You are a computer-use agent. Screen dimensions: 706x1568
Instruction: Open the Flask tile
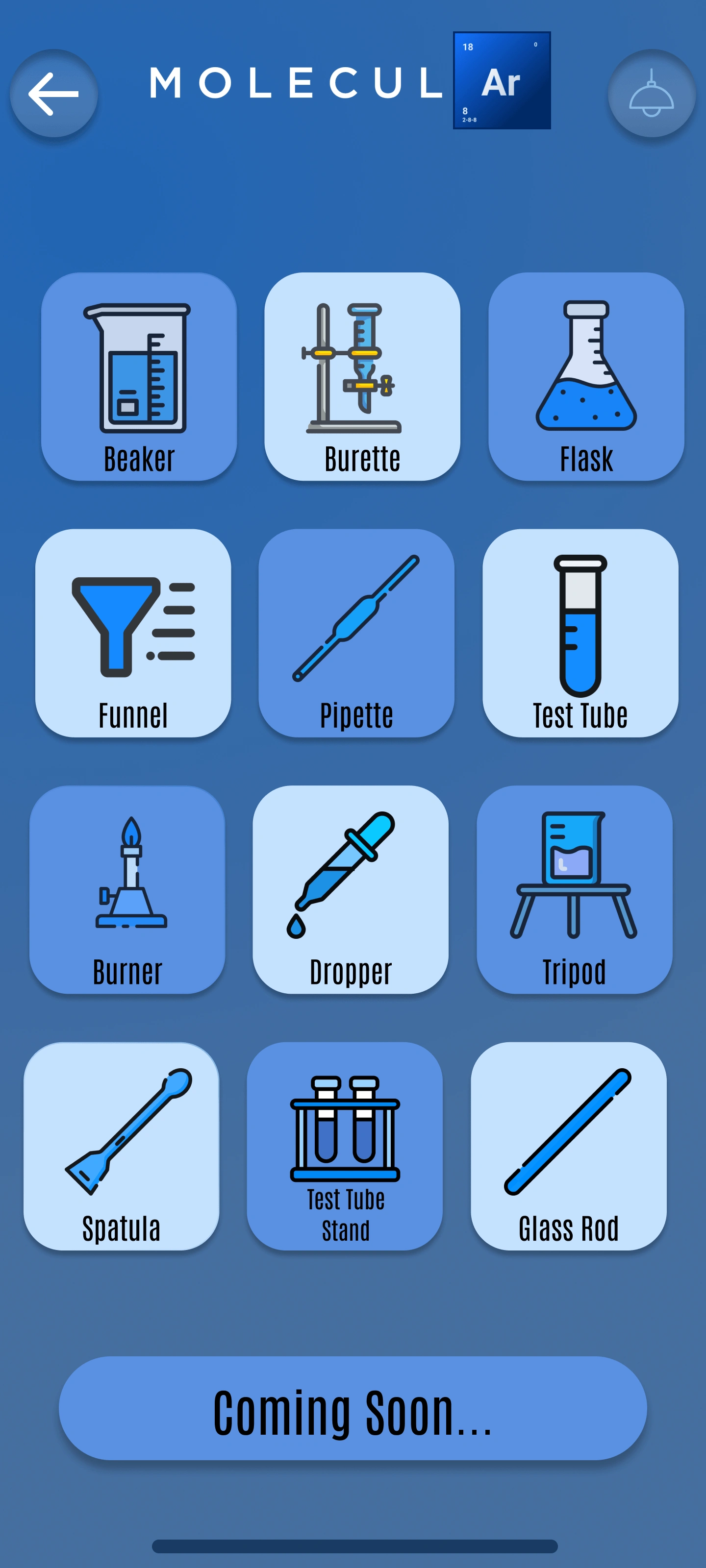(x=585, y=376)
